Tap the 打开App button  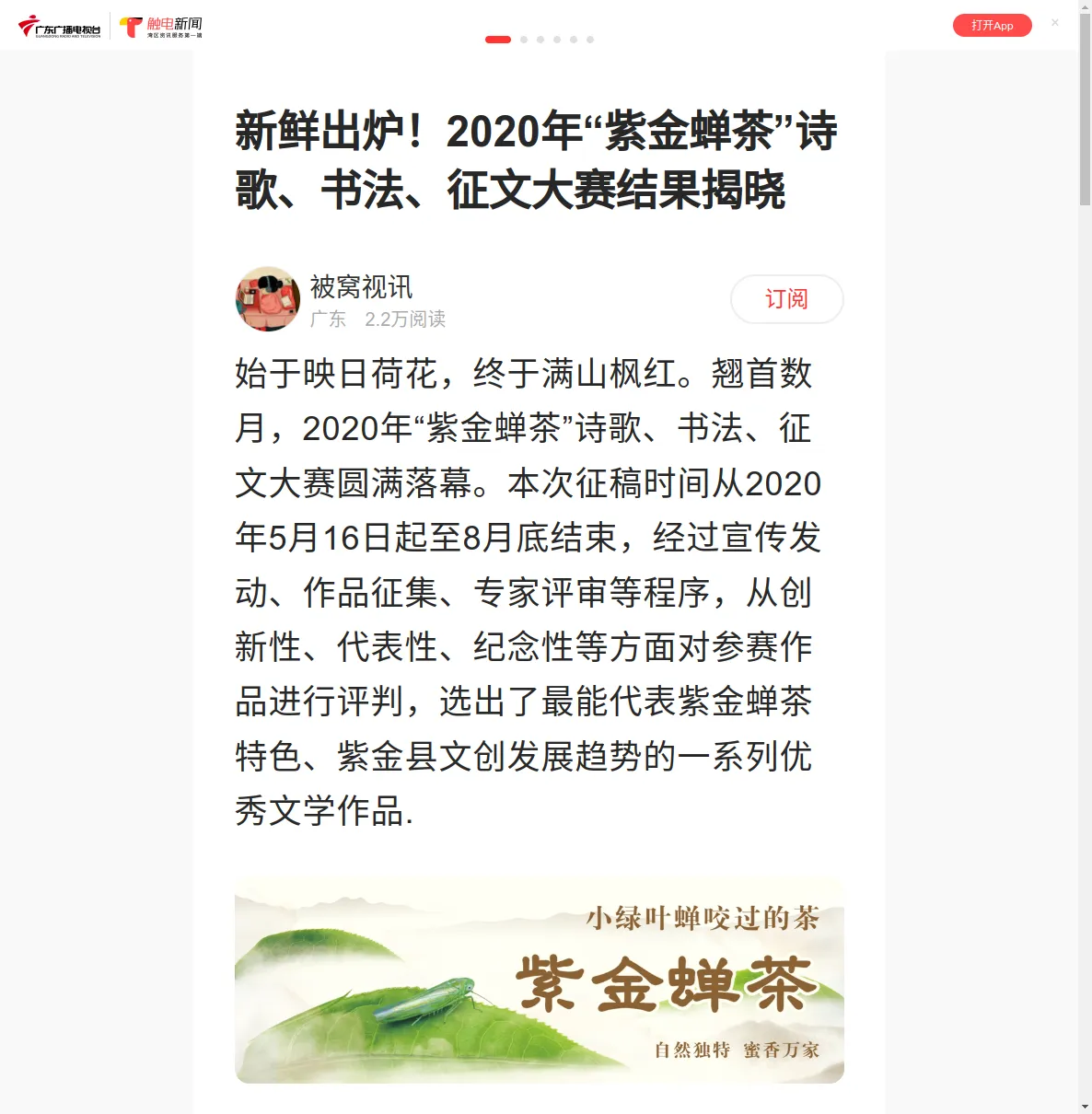(x=992, y=26)
